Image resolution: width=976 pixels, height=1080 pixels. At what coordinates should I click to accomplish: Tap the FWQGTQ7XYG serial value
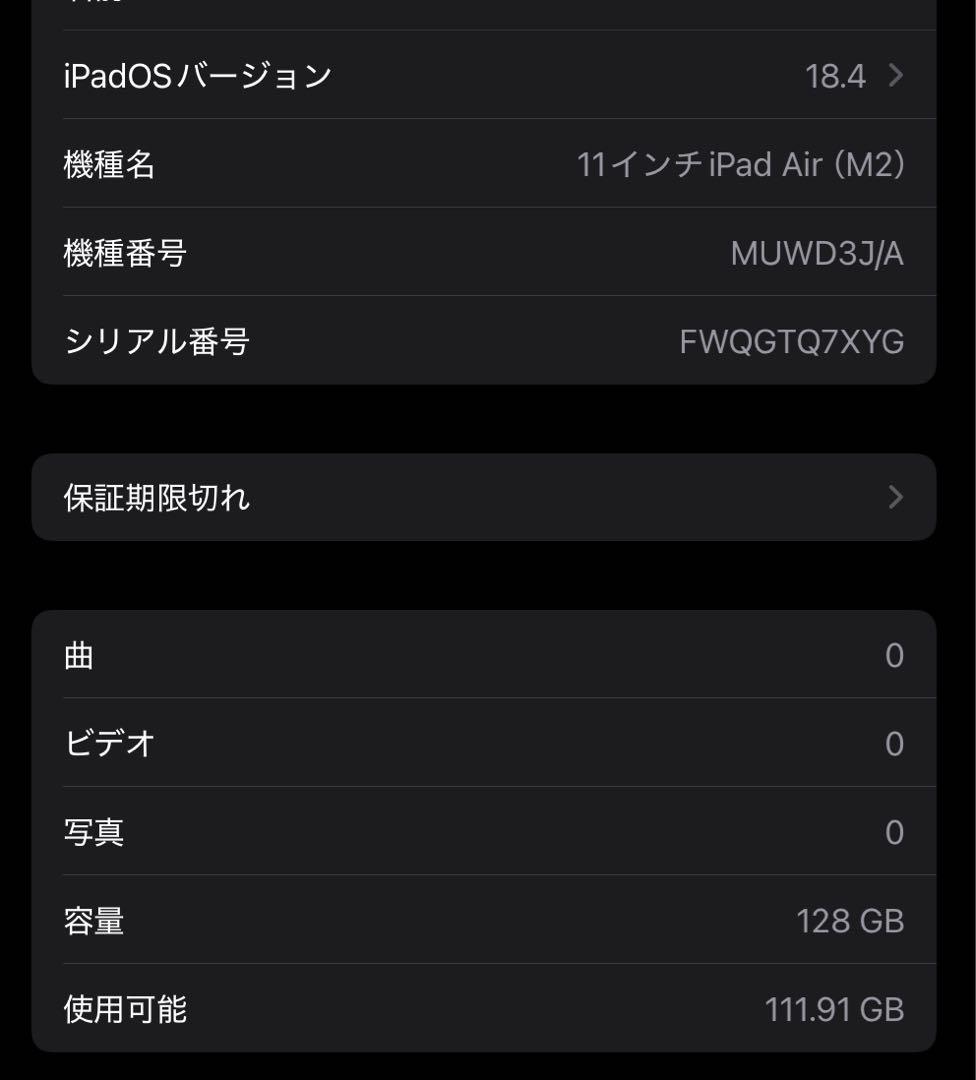[x=790, y=342]
